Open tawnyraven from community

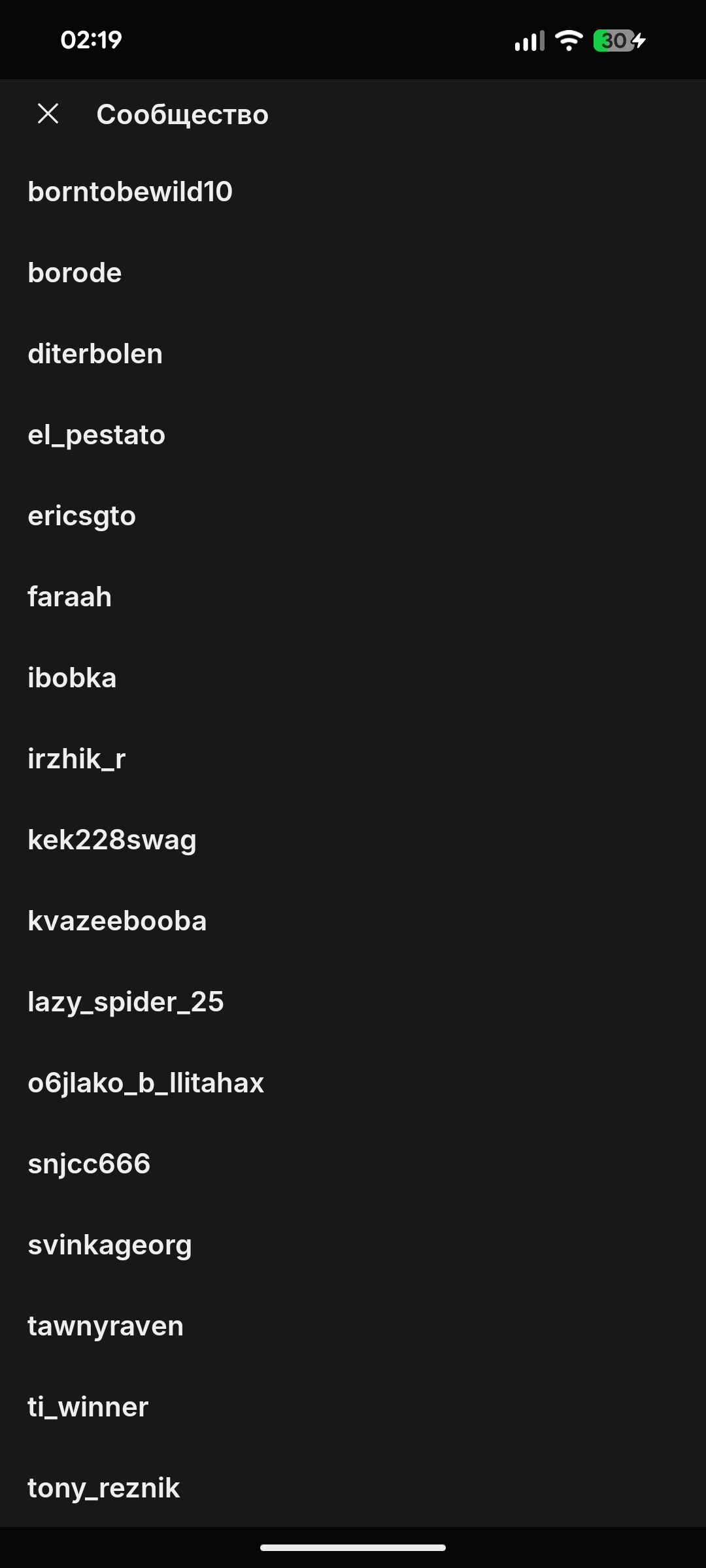106,1326
